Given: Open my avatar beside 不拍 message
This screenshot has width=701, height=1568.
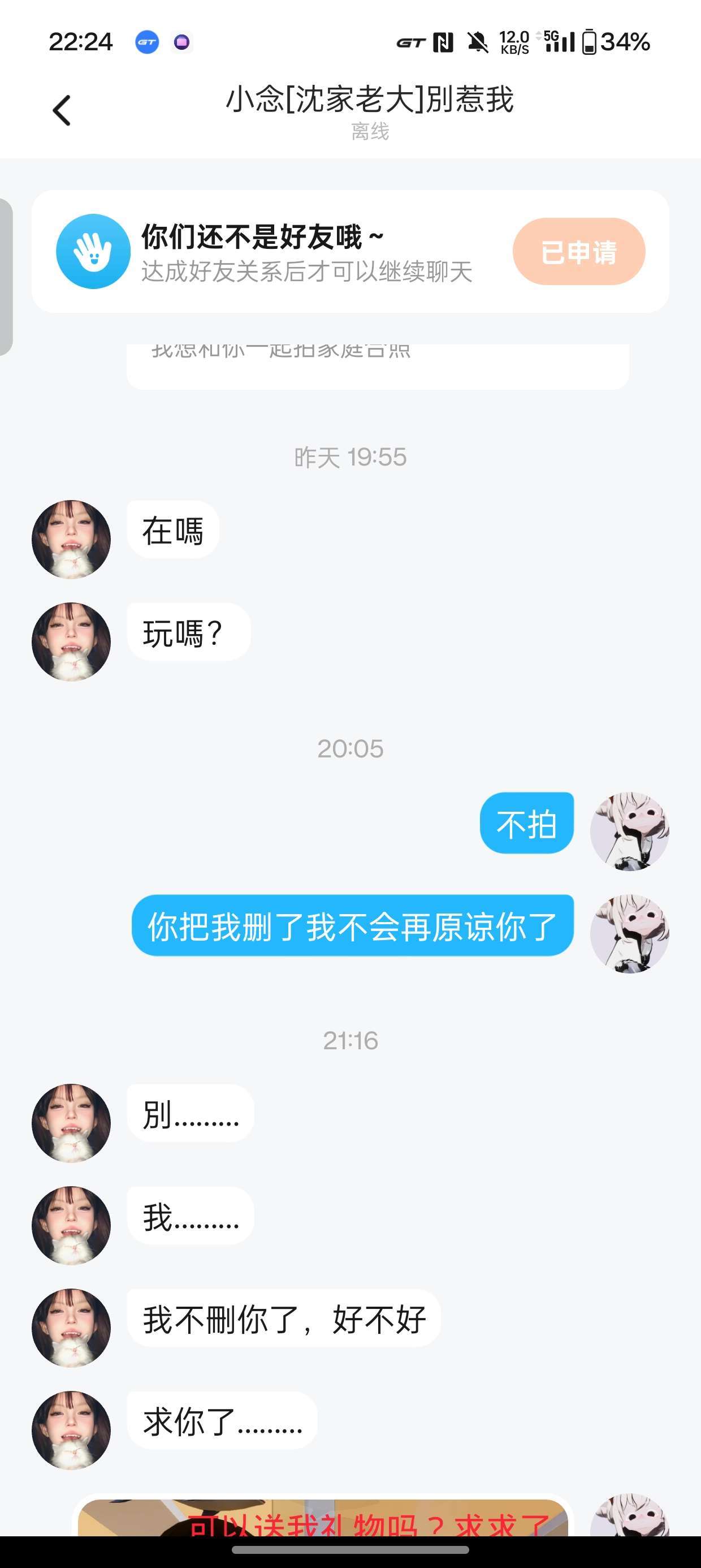Looking at the screenshot, I should pos(629,831).
